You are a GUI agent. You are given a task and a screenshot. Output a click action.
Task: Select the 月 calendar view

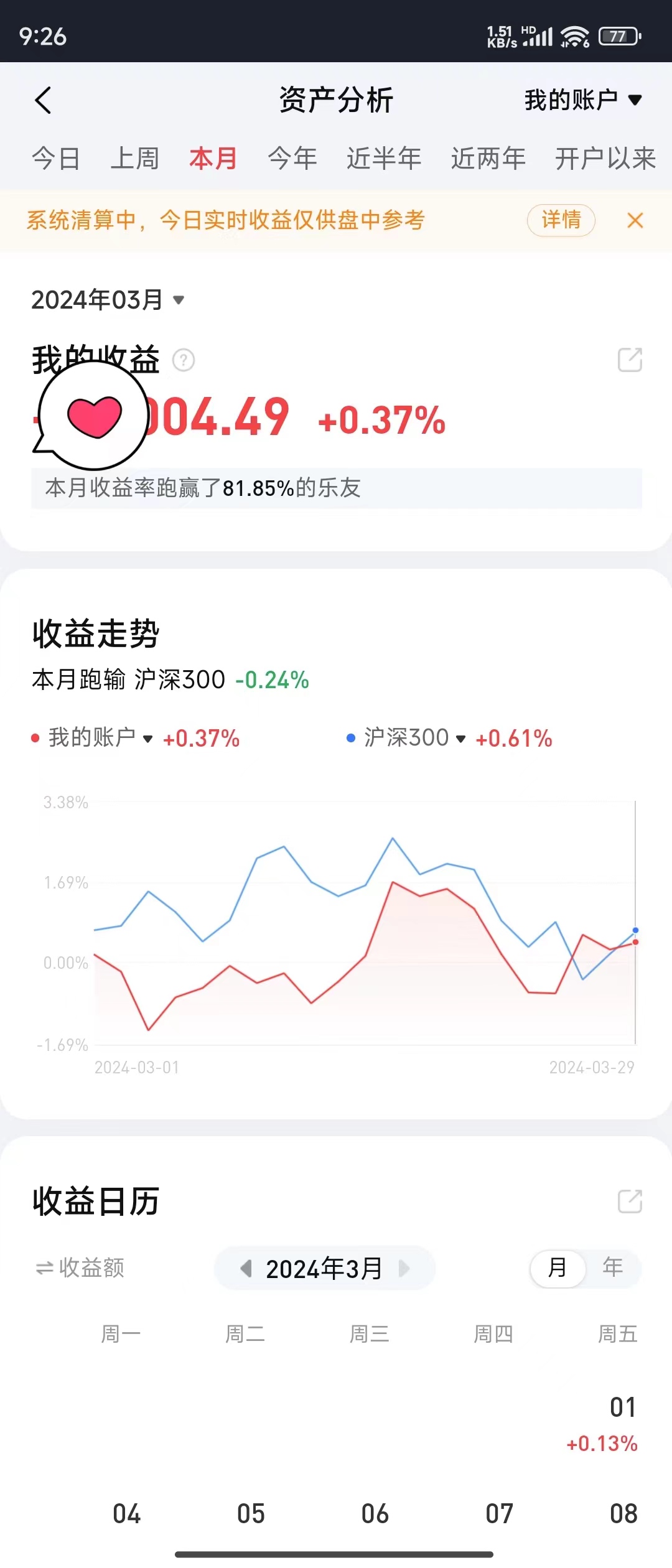click(558, 1267)
